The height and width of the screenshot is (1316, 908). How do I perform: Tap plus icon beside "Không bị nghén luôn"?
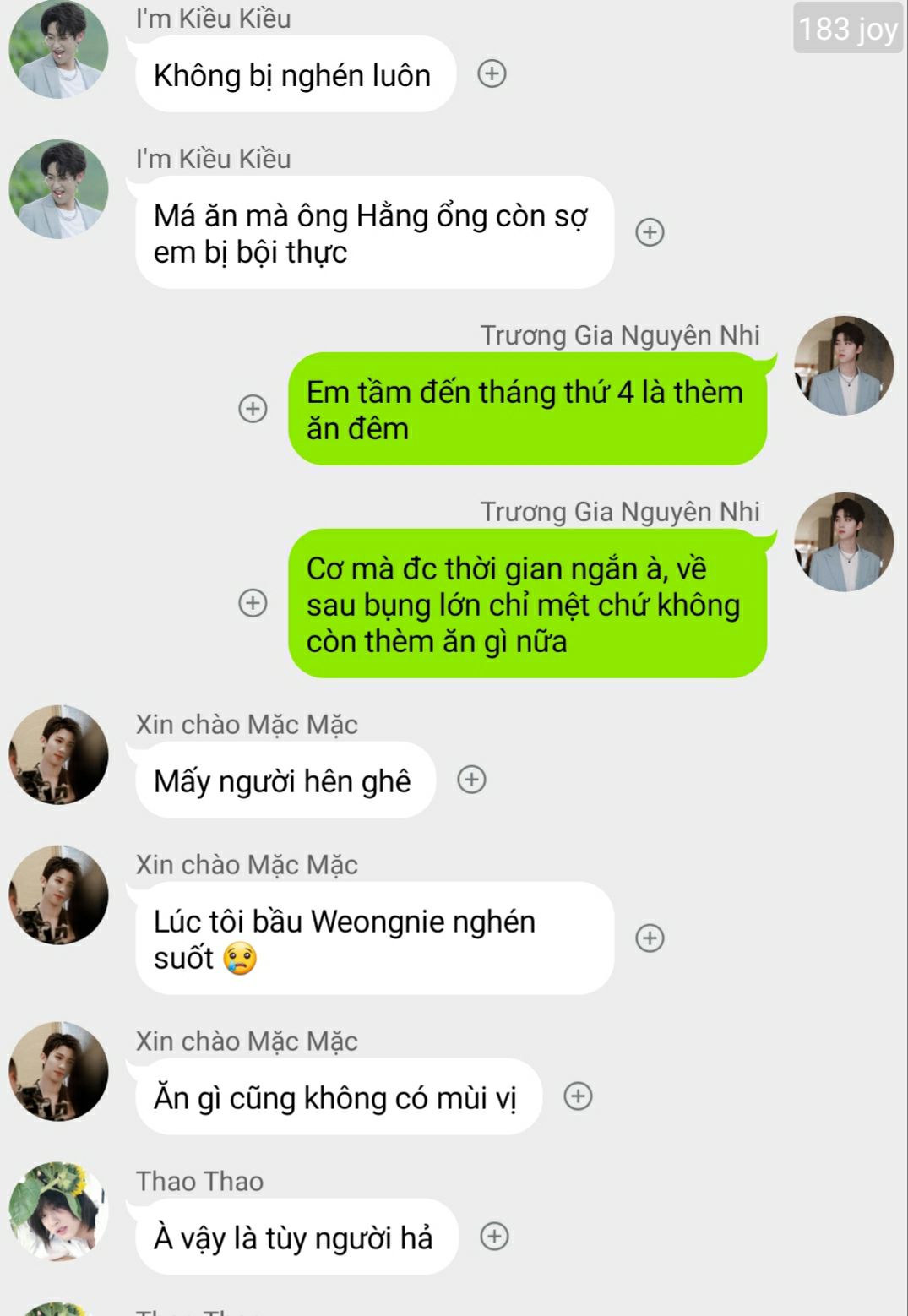pos(492,74)
